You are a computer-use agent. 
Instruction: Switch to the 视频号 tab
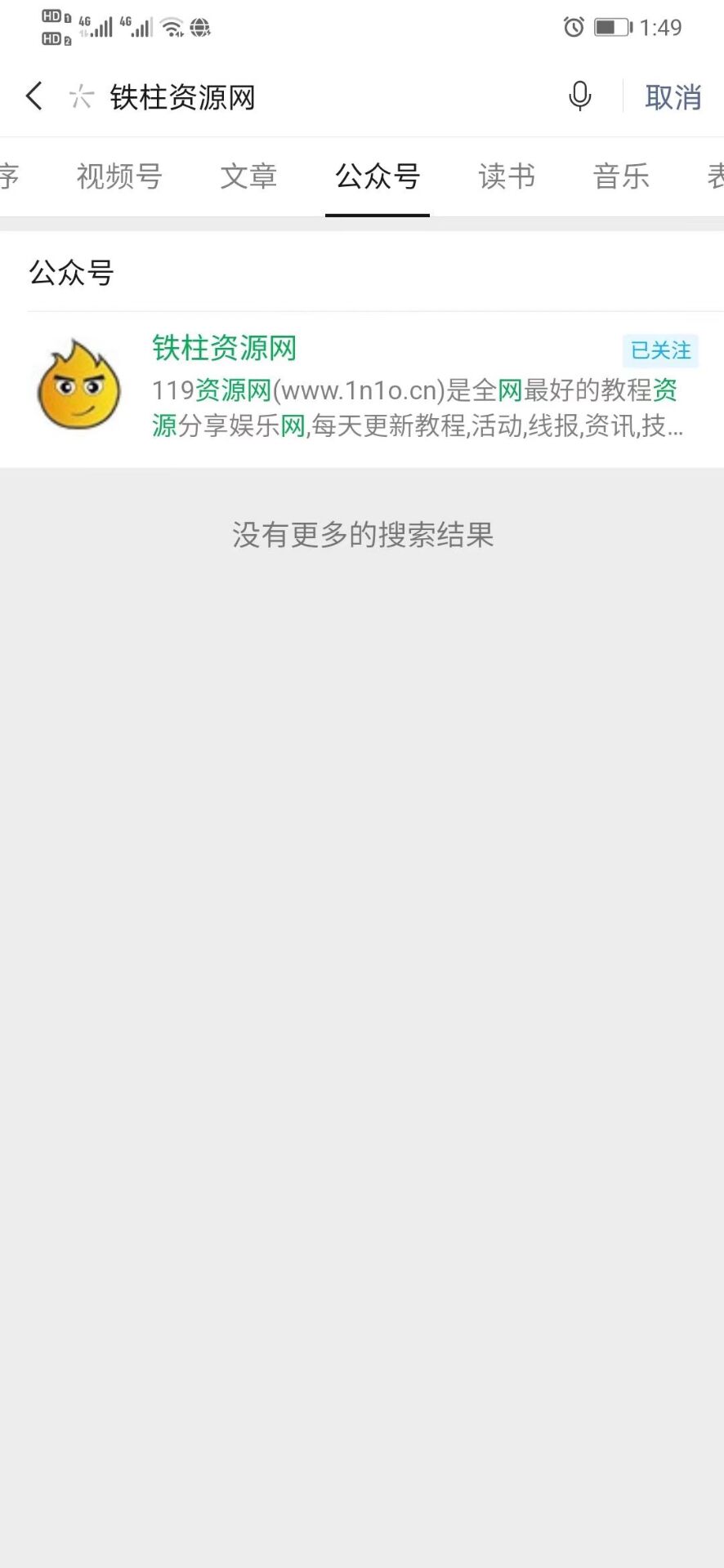click(119, 176)
